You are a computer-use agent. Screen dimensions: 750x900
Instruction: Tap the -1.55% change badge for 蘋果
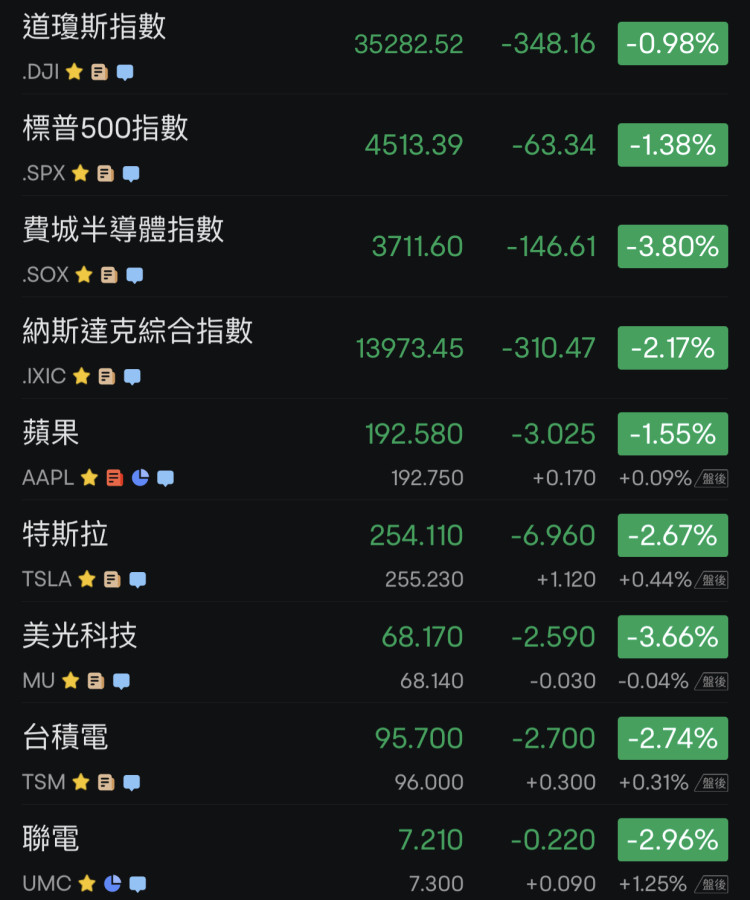point(672,434)
